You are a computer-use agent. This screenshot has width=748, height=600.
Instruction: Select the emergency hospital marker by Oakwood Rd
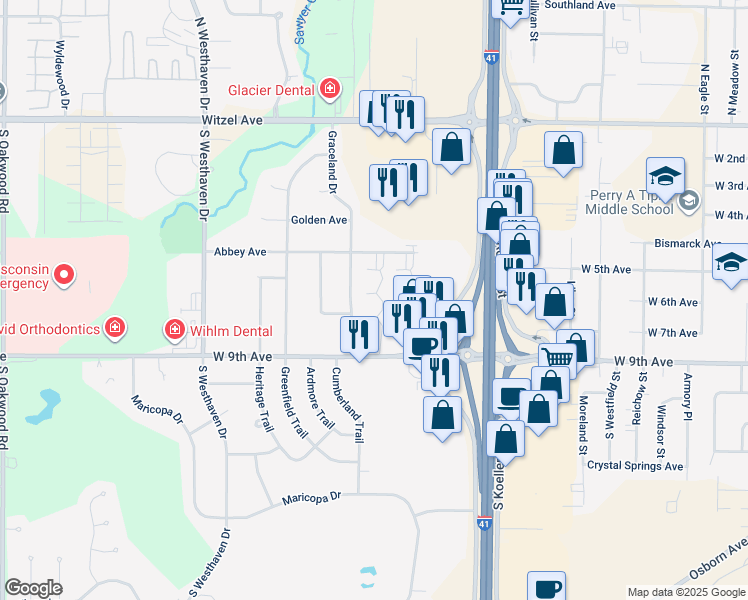click(x=64, y=273)
